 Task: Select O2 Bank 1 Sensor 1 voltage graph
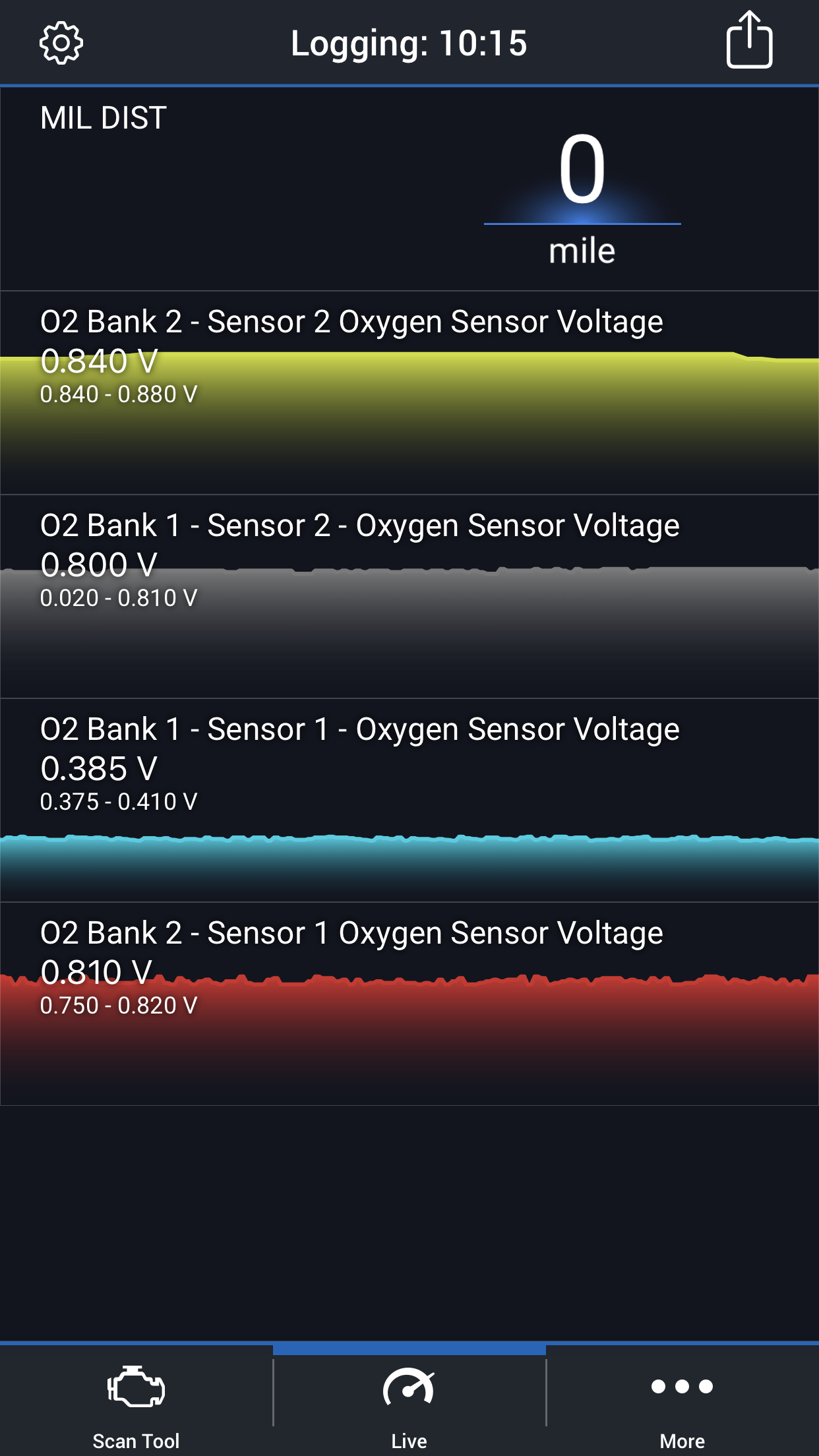point(409,801)
